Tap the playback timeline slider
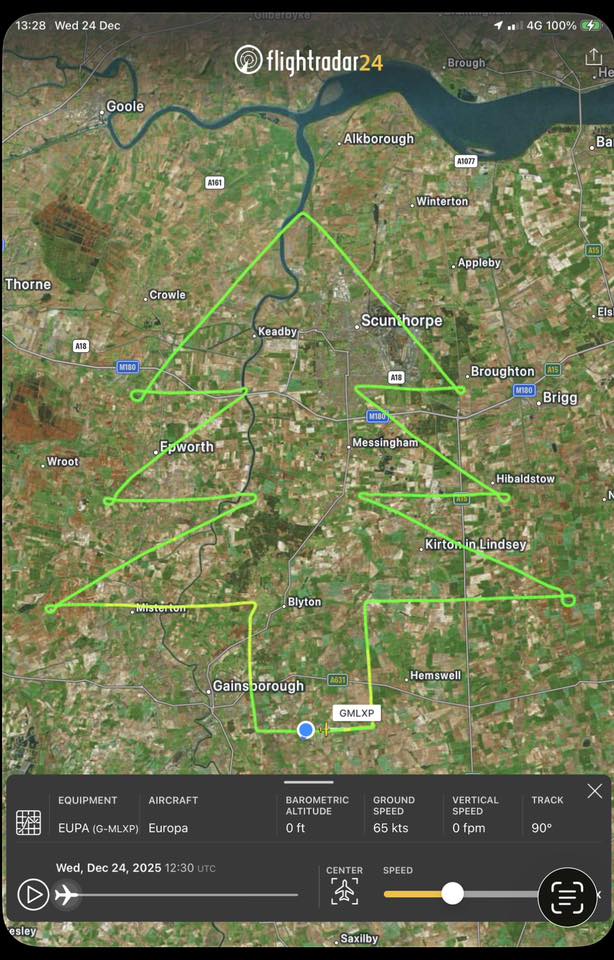Screen dimensions: 614x960 click(180, 894)
